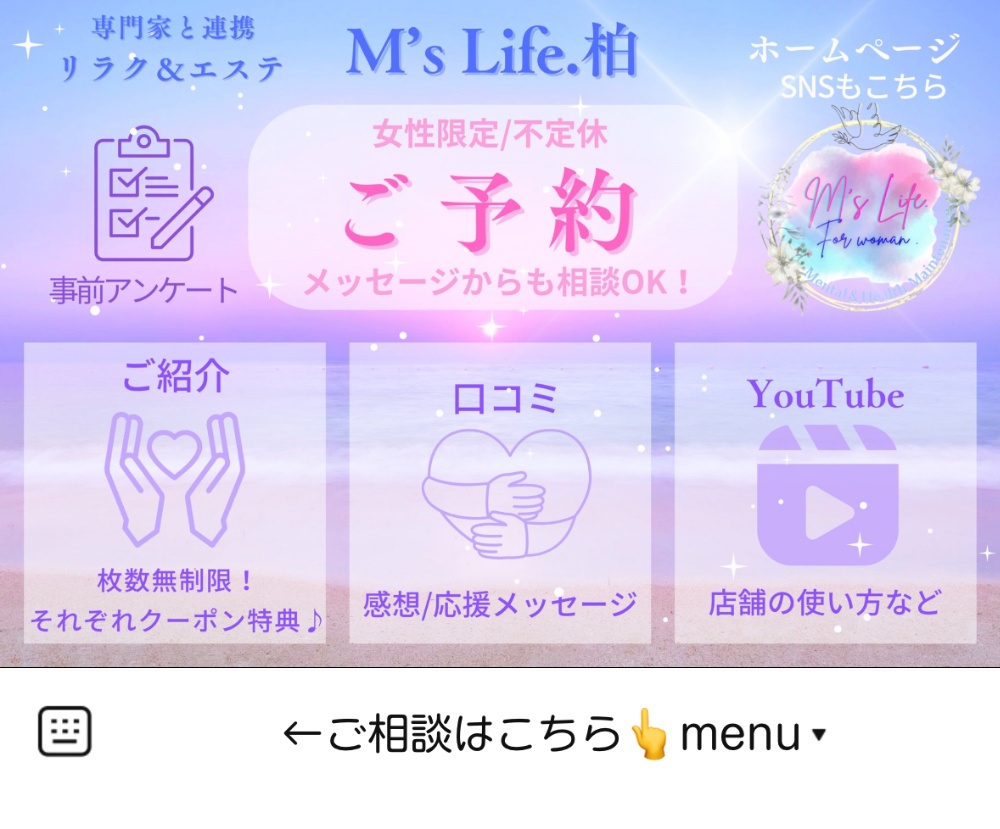
Task: Collapse the rich menu via the menu▾ bar
Action: (555, 735)
